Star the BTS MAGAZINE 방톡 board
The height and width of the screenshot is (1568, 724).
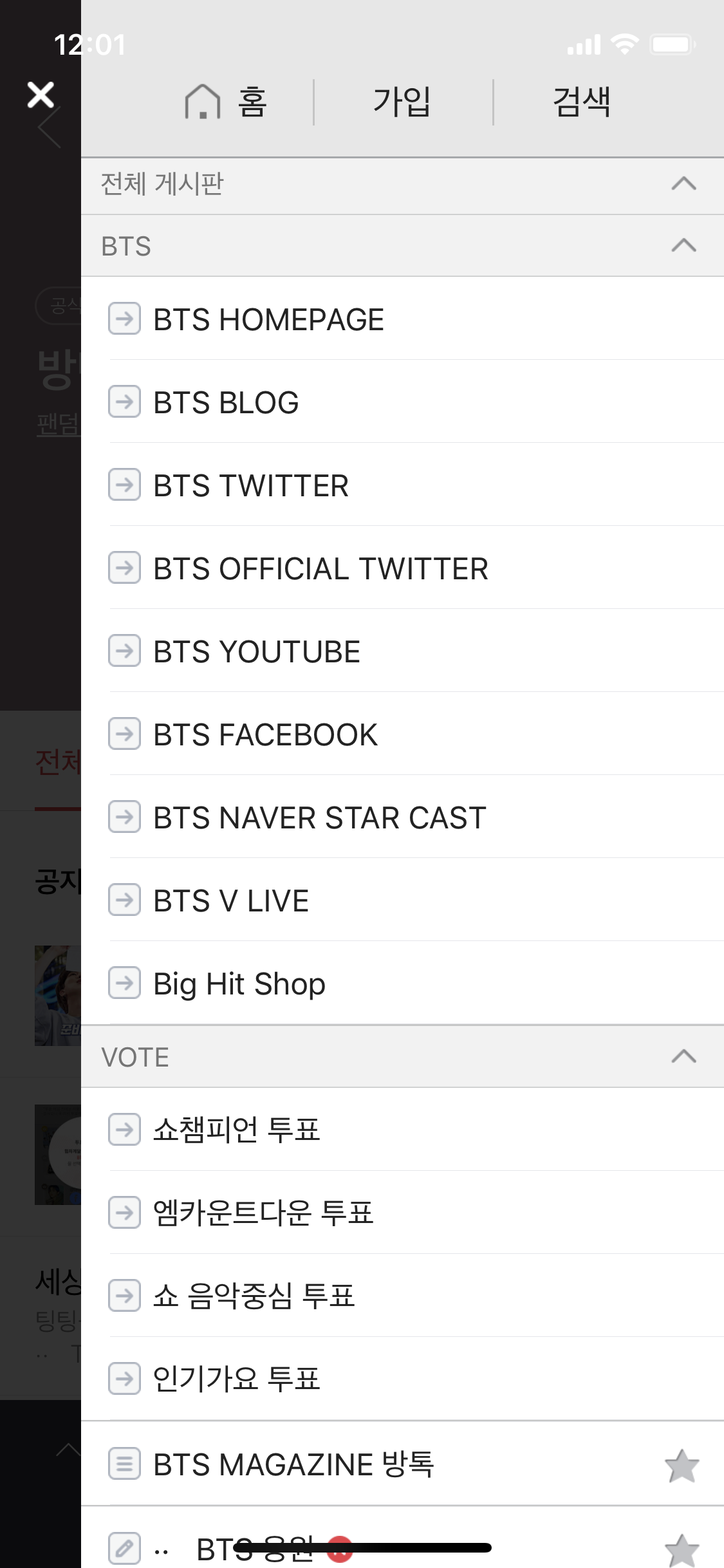pos(682,1466)
